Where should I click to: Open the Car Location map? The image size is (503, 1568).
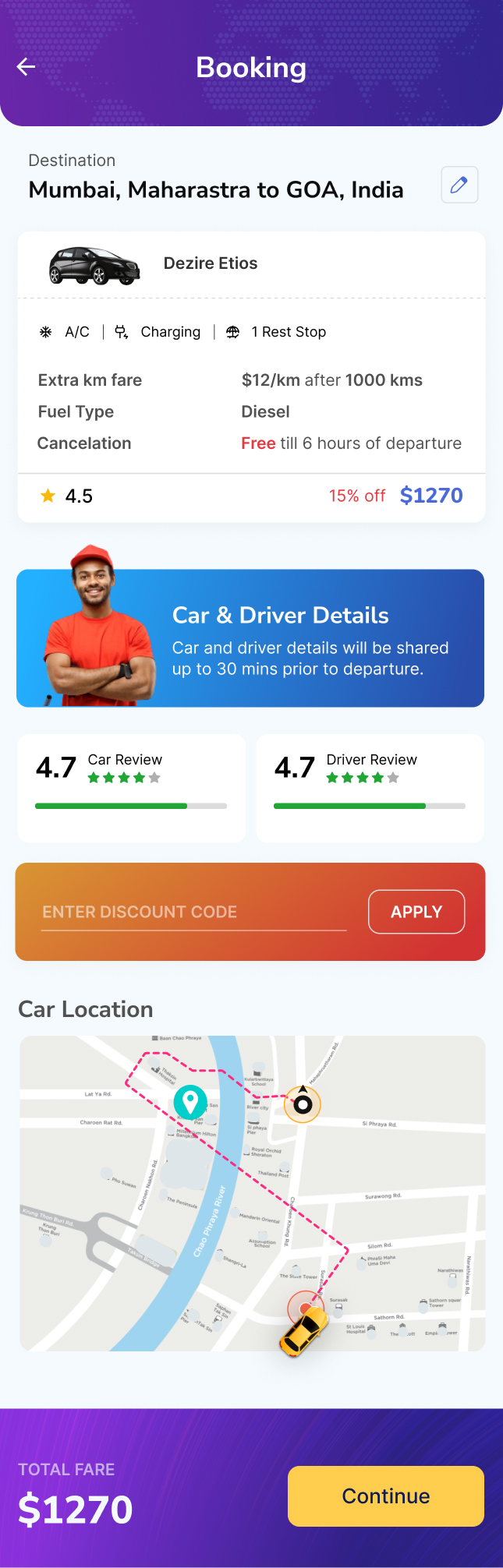coord(252,1192)
